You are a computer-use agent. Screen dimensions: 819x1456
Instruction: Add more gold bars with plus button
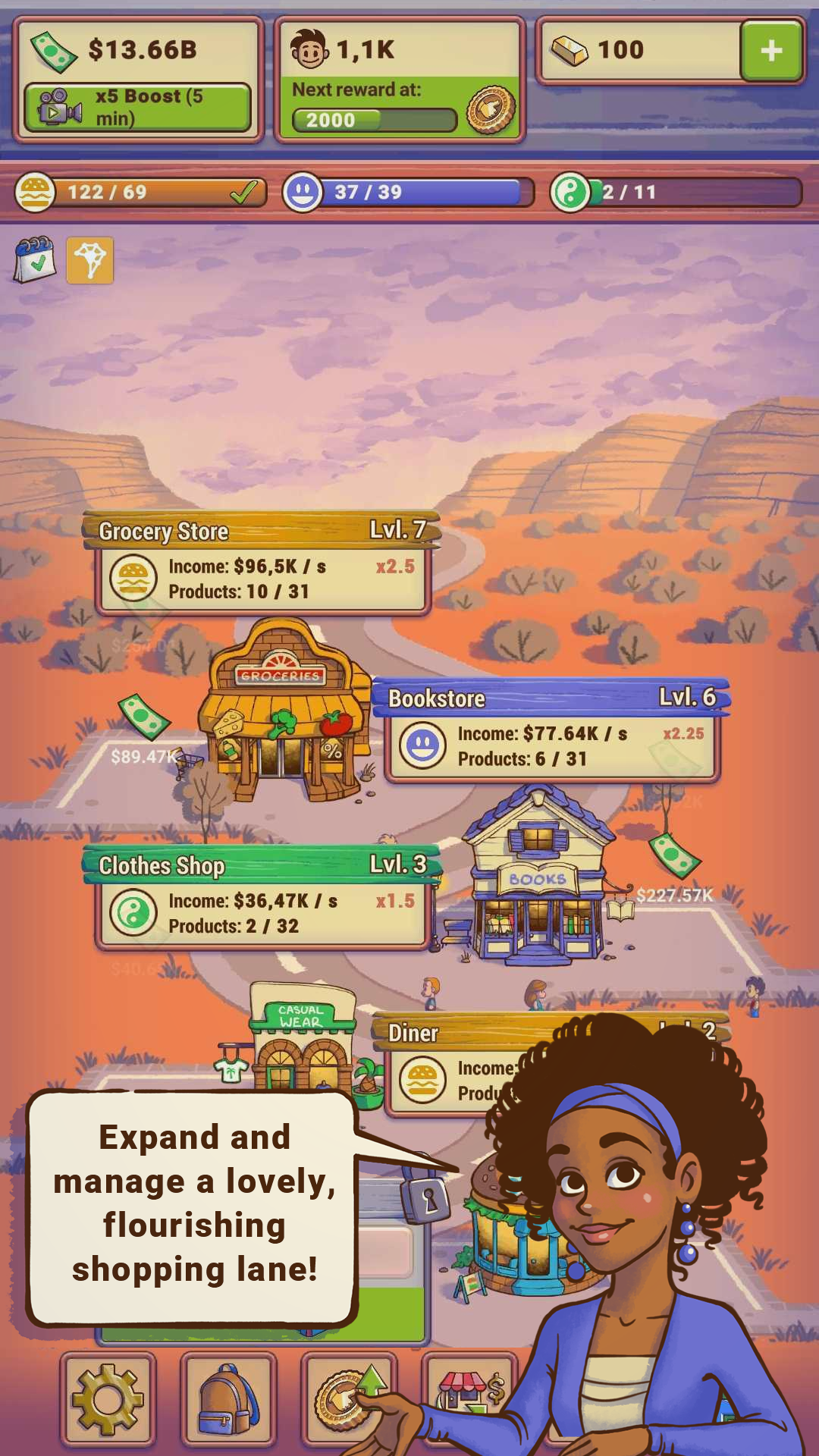click(x=771, y=51)
